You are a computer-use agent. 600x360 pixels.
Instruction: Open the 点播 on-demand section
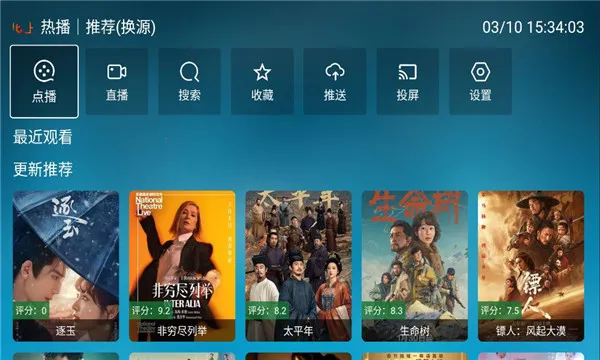[x=44, y=81]
